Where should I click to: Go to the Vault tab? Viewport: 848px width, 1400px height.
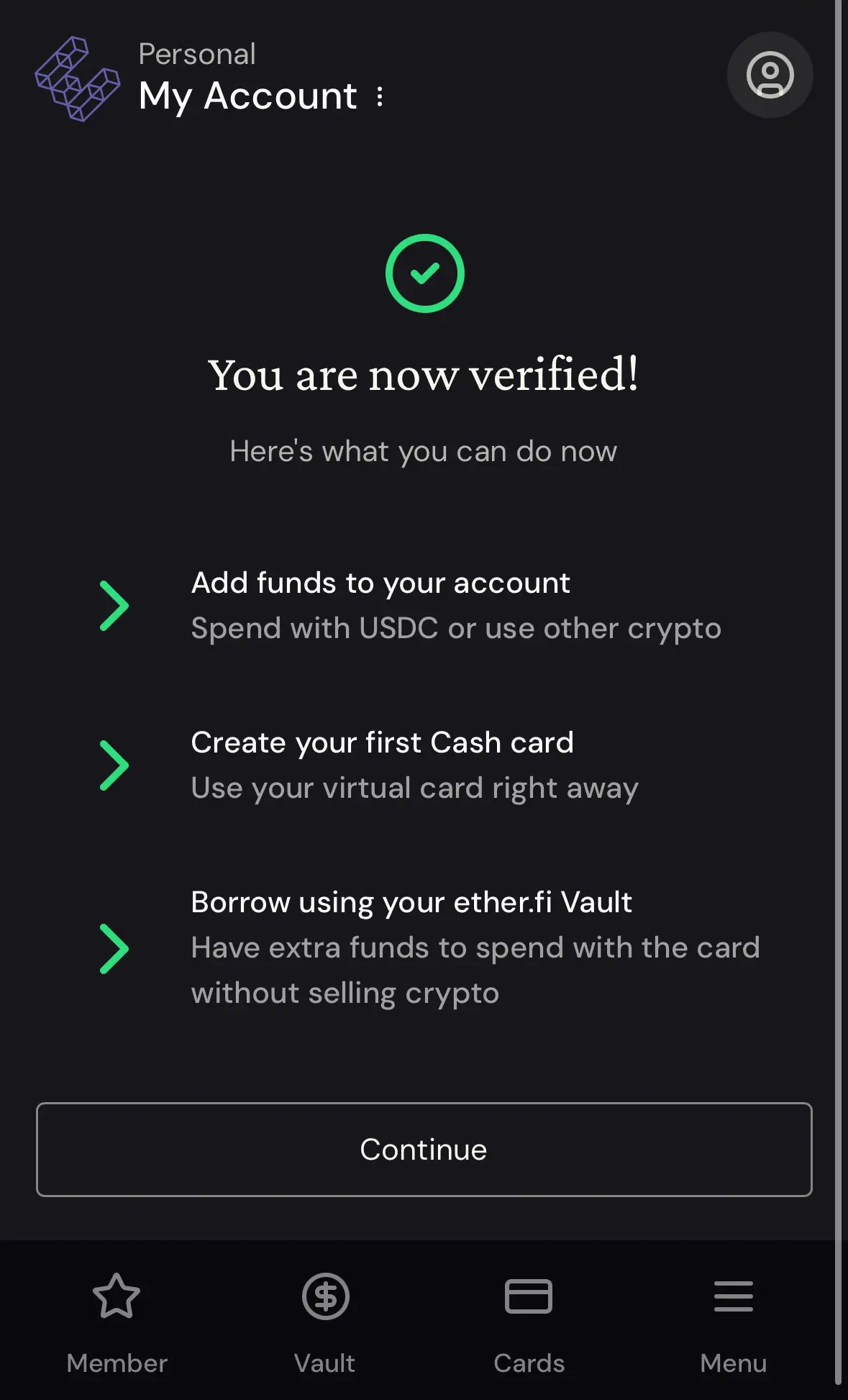325,1321
